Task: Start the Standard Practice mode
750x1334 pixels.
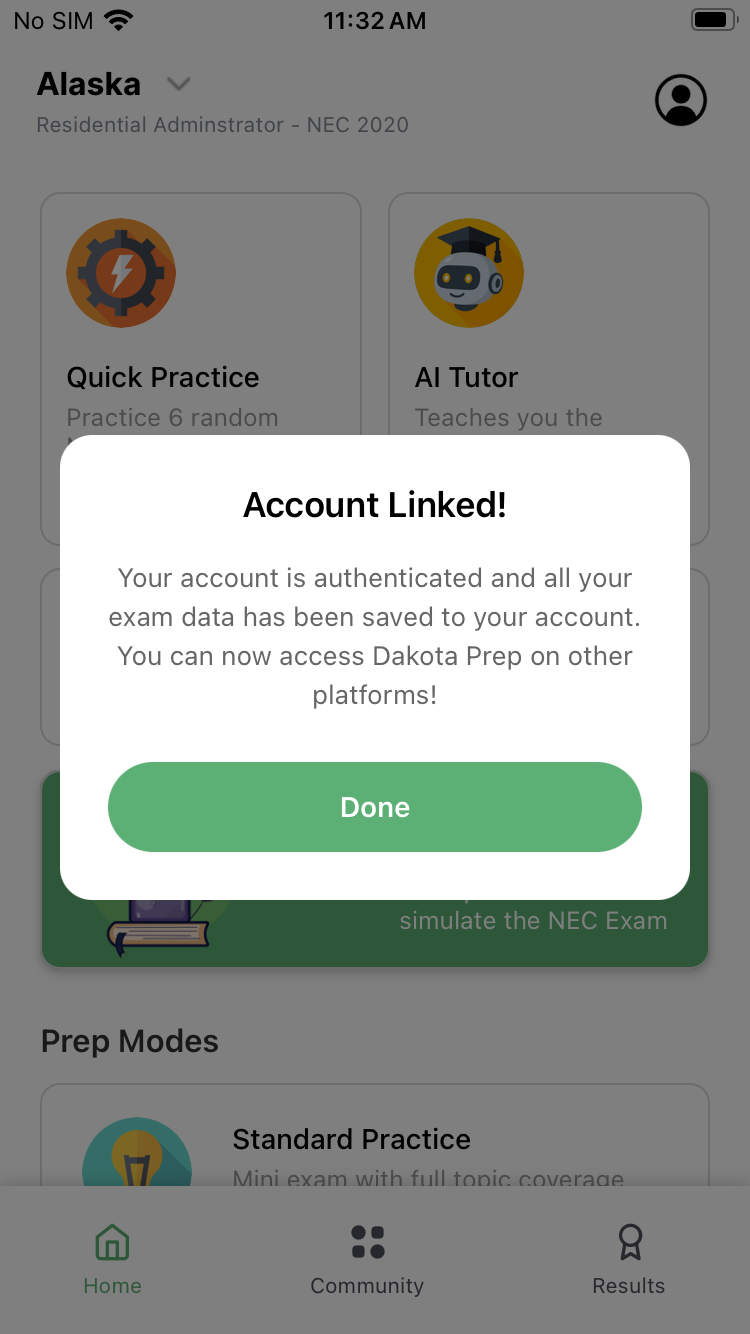Action: coord(375,1140)
